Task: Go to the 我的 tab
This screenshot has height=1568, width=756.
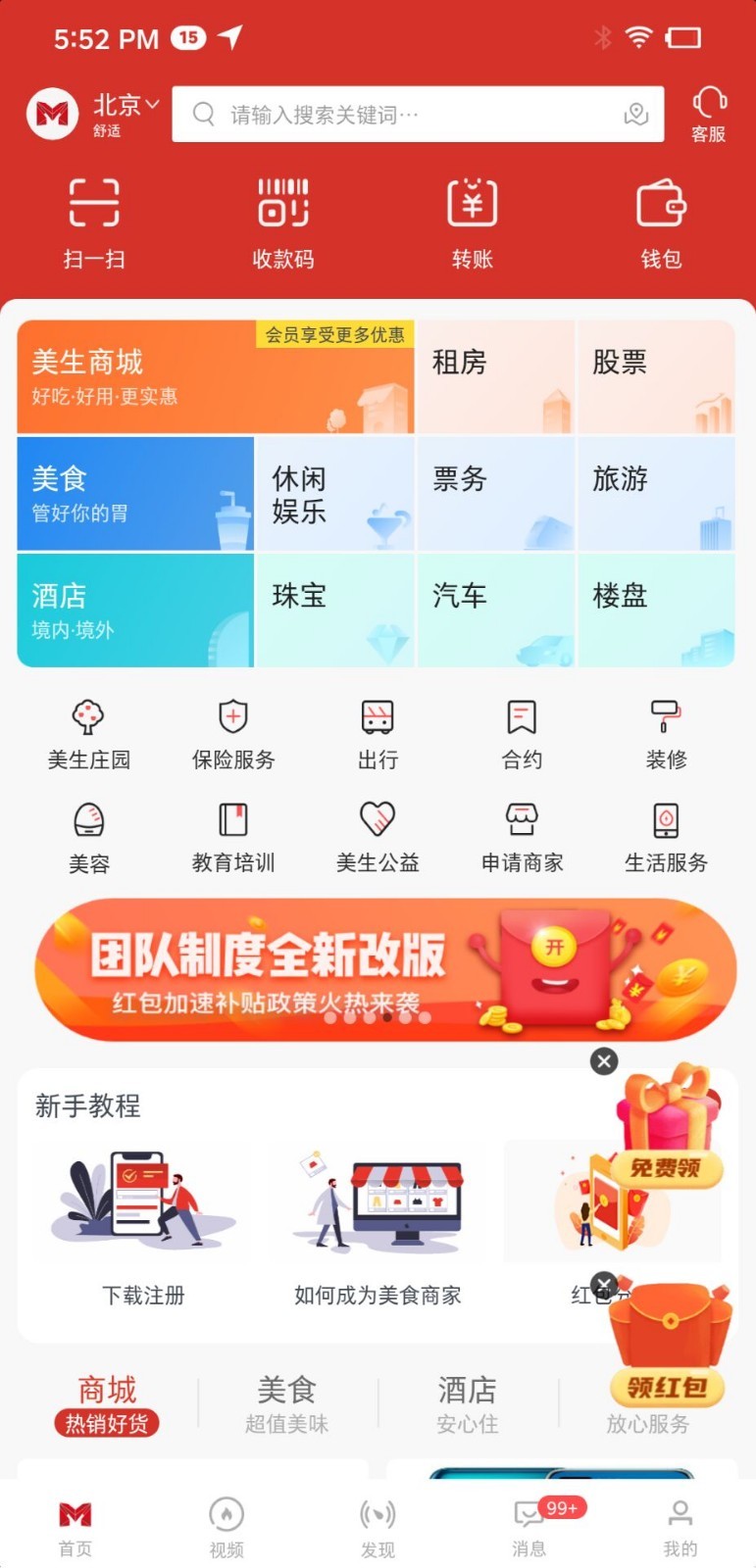Action: pos(680,1527)
